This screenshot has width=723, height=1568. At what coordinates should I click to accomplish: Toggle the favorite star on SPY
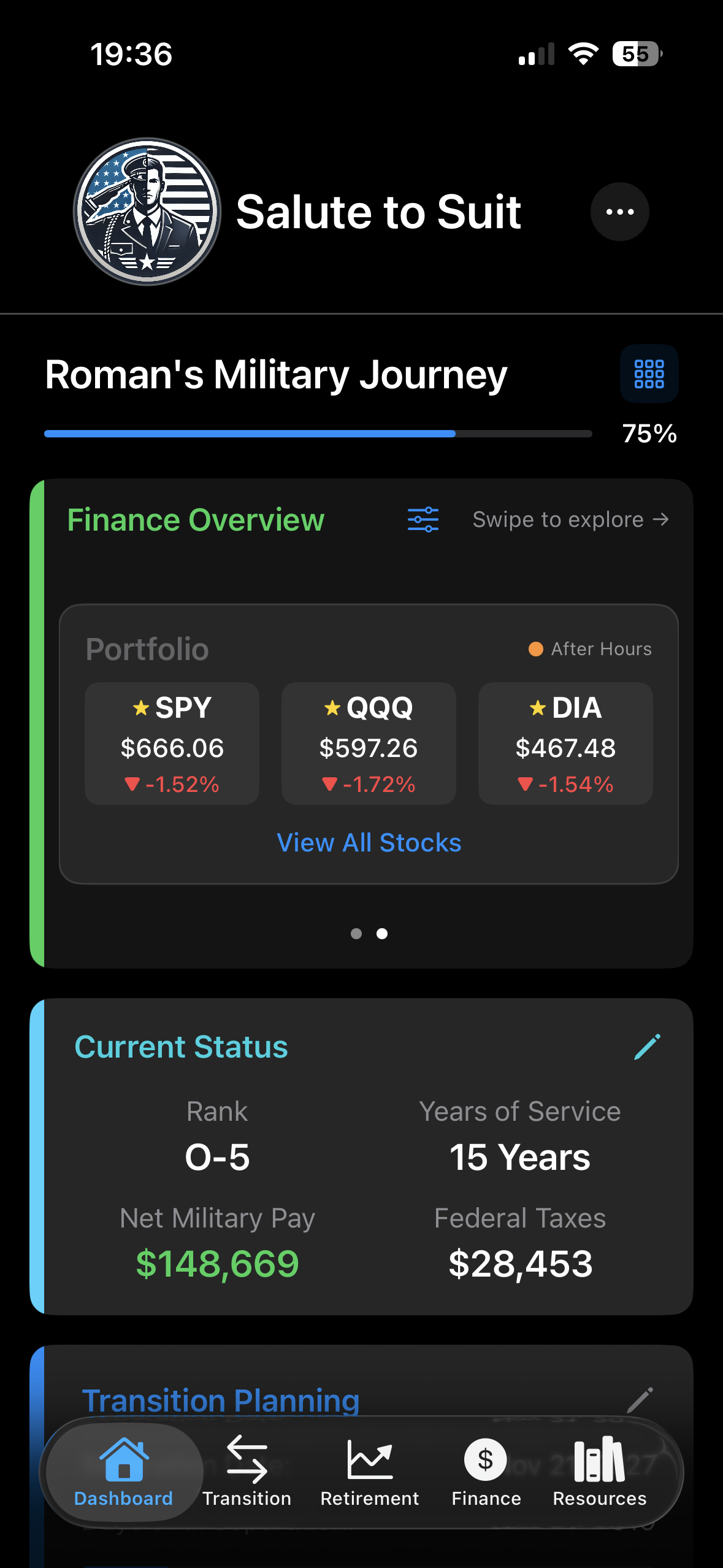click(140, 709)
